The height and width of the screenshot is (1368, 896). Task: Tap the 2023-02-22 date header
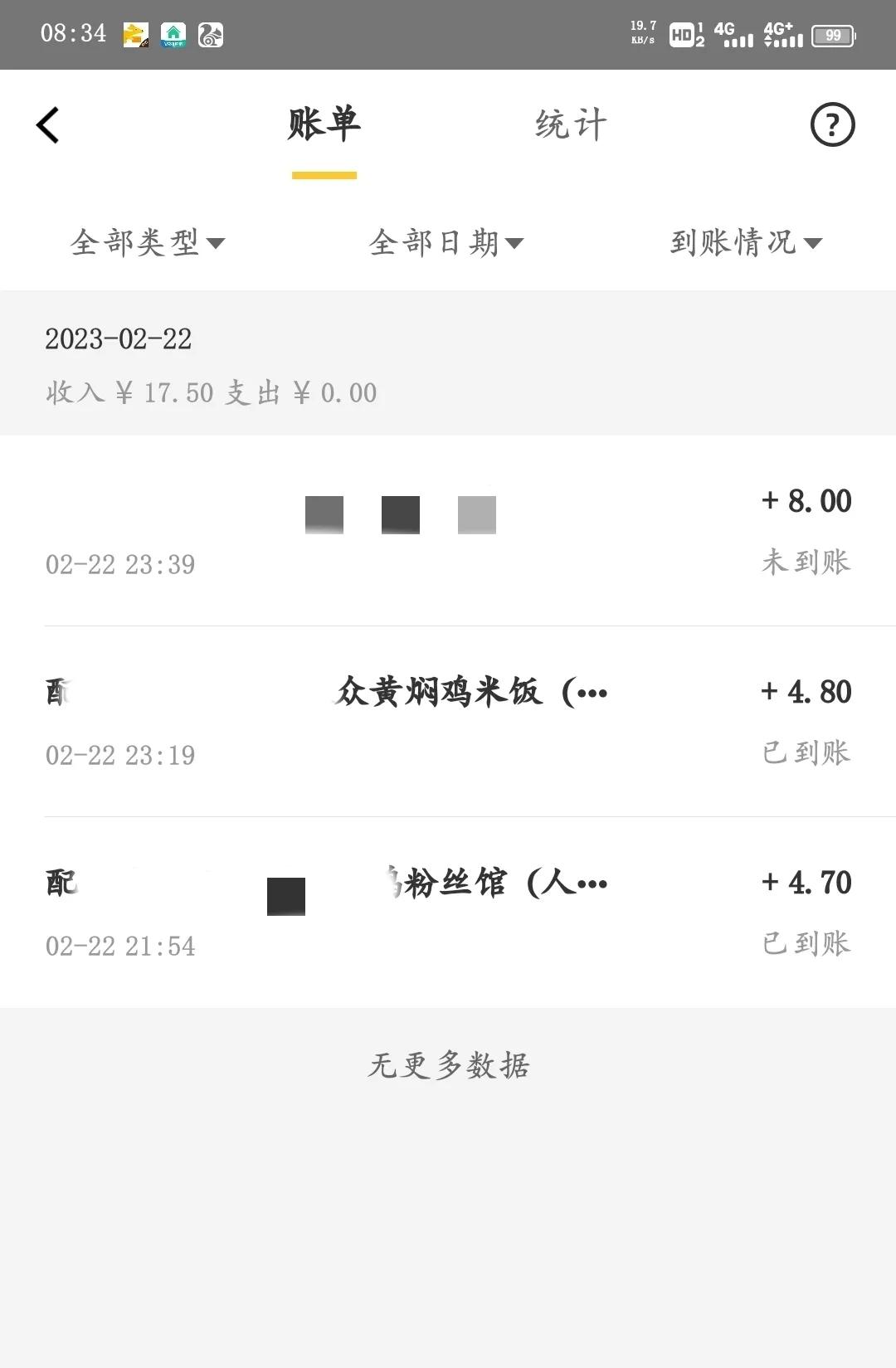tap(119, 338)
